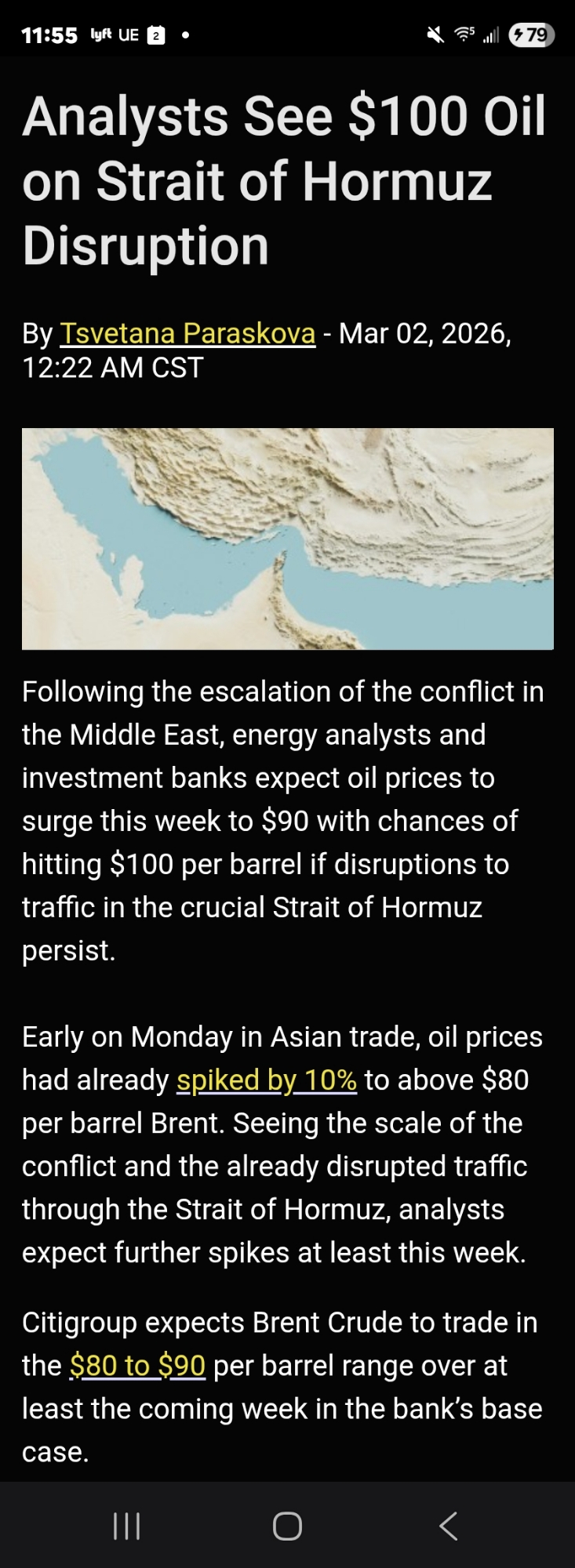Screen dimensions: 575x1568
Task: Open the recent apps view
Action: pyautogui.click(x=126, y=1526)
